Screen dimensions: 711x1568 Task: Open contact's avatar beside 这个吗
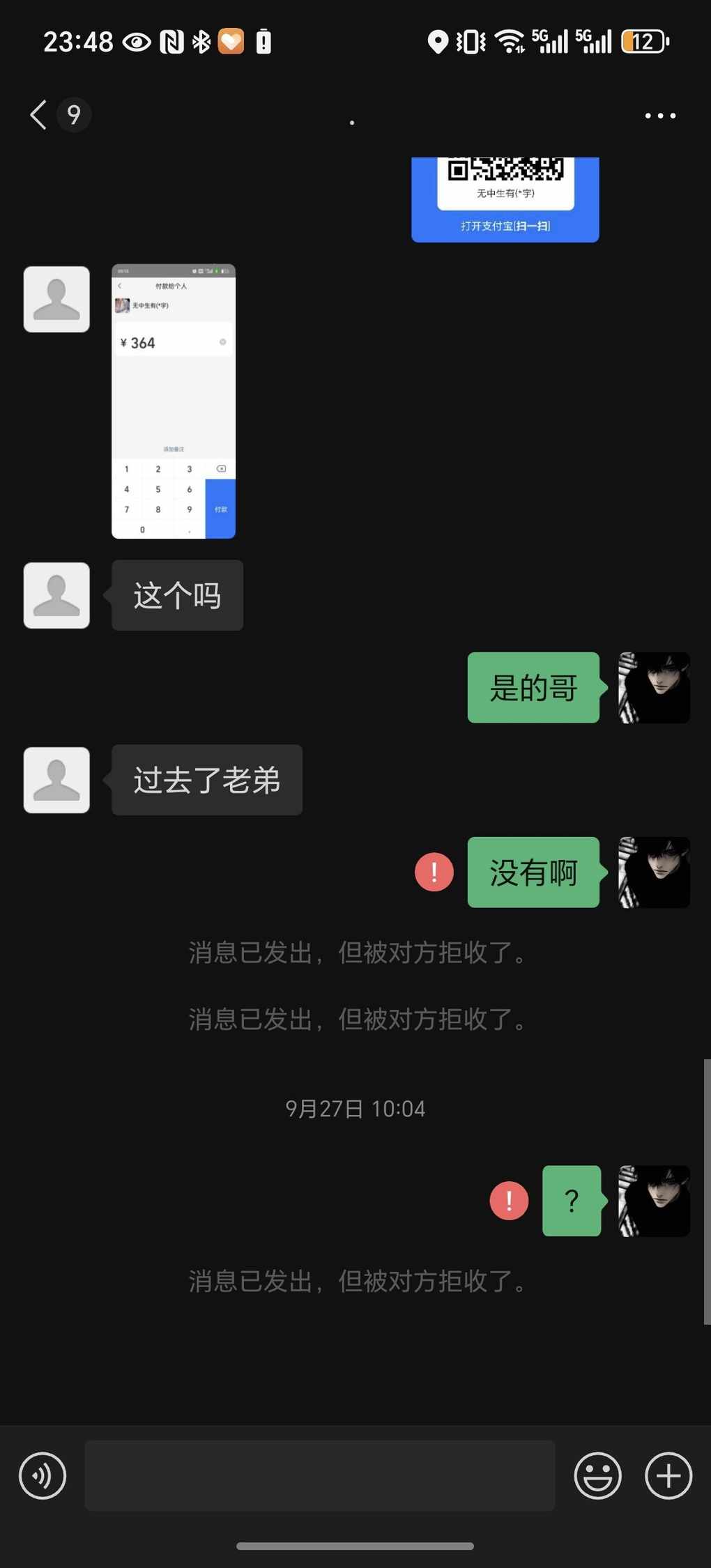[x=56, y=596]
